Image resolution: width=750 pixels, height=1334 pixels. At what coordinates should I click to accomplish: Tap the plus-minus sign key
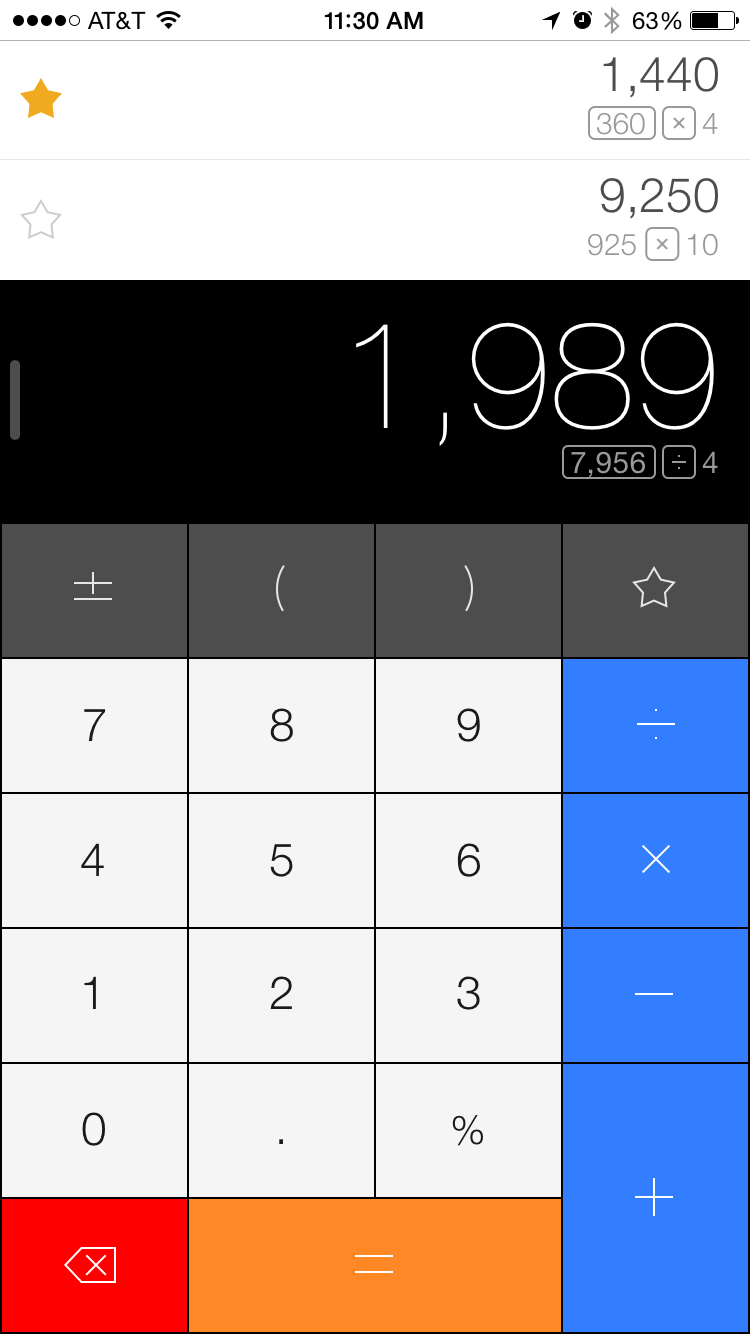94,590
